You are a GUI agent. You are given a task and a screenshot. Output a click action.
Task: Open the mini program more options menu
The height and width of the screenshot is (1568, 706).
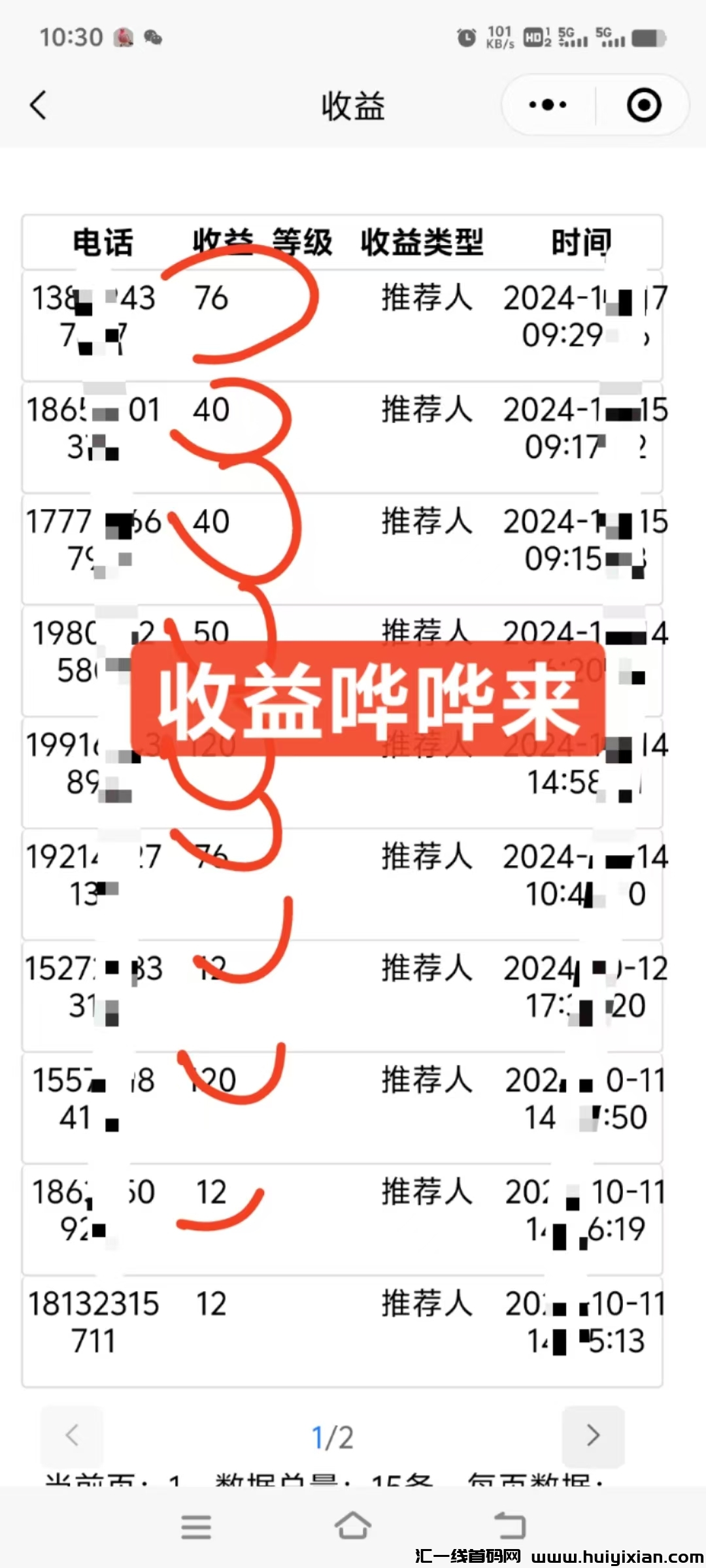click(548, 105)
